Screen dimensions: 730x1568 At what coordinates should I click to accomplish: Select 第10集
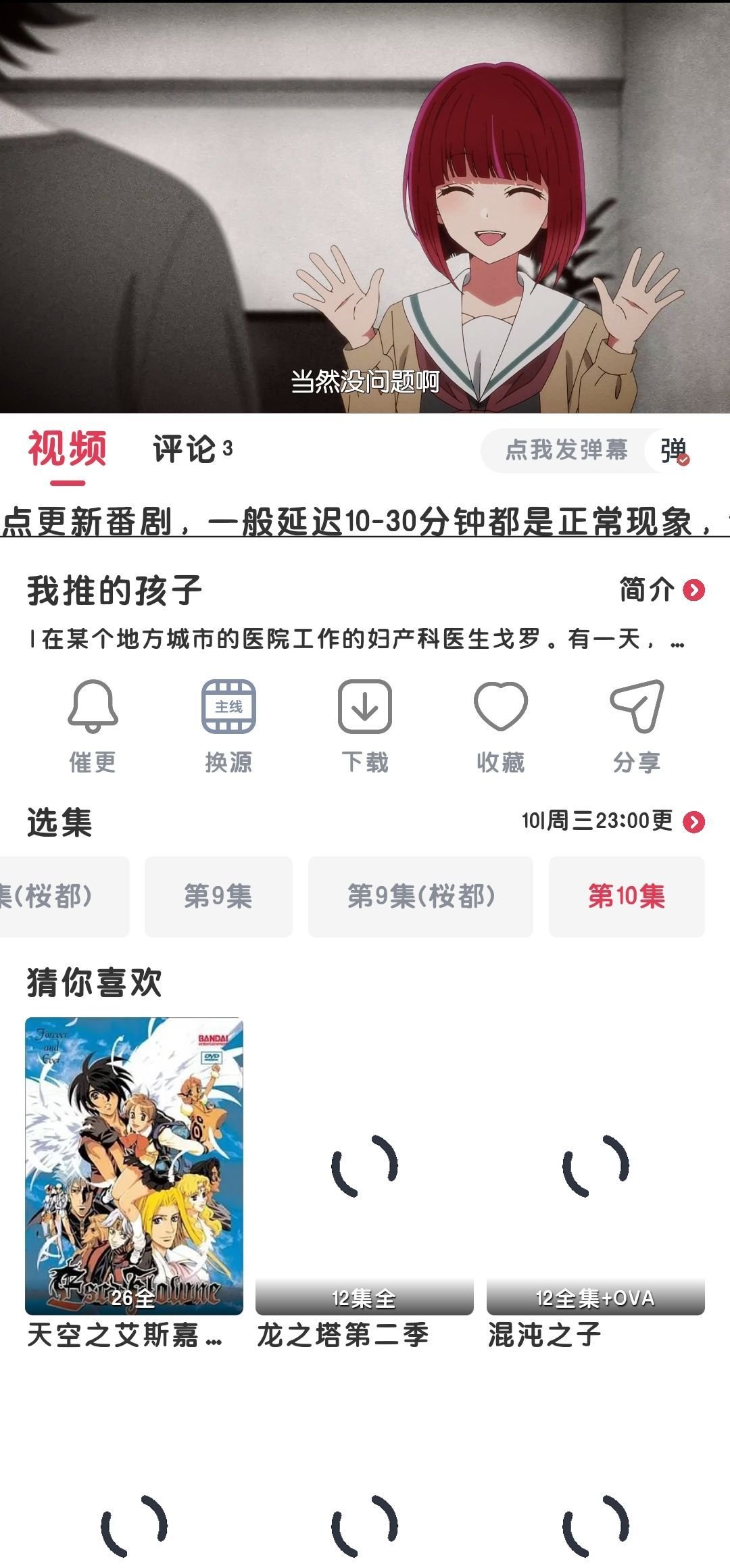pyautogui.click(x=626, y=897)
